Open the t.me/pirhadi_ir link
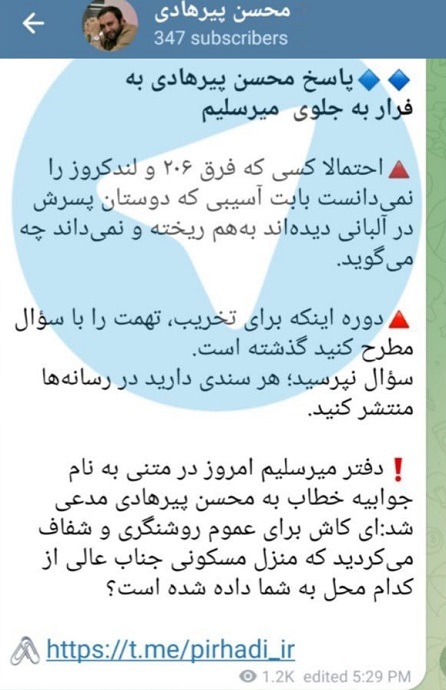 [x=171, y=650]
